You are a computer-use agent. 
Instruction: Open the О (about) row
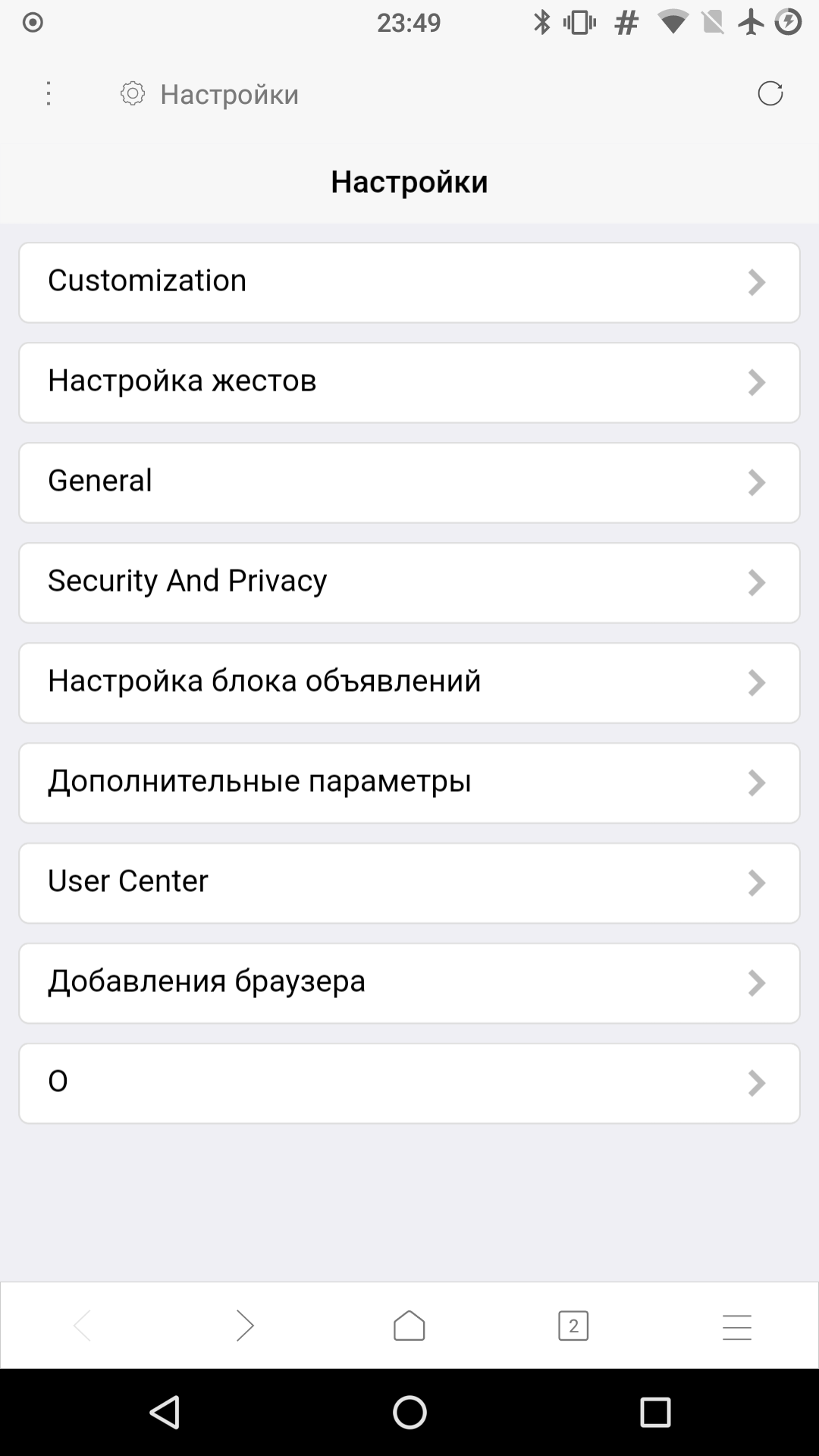409,1083
